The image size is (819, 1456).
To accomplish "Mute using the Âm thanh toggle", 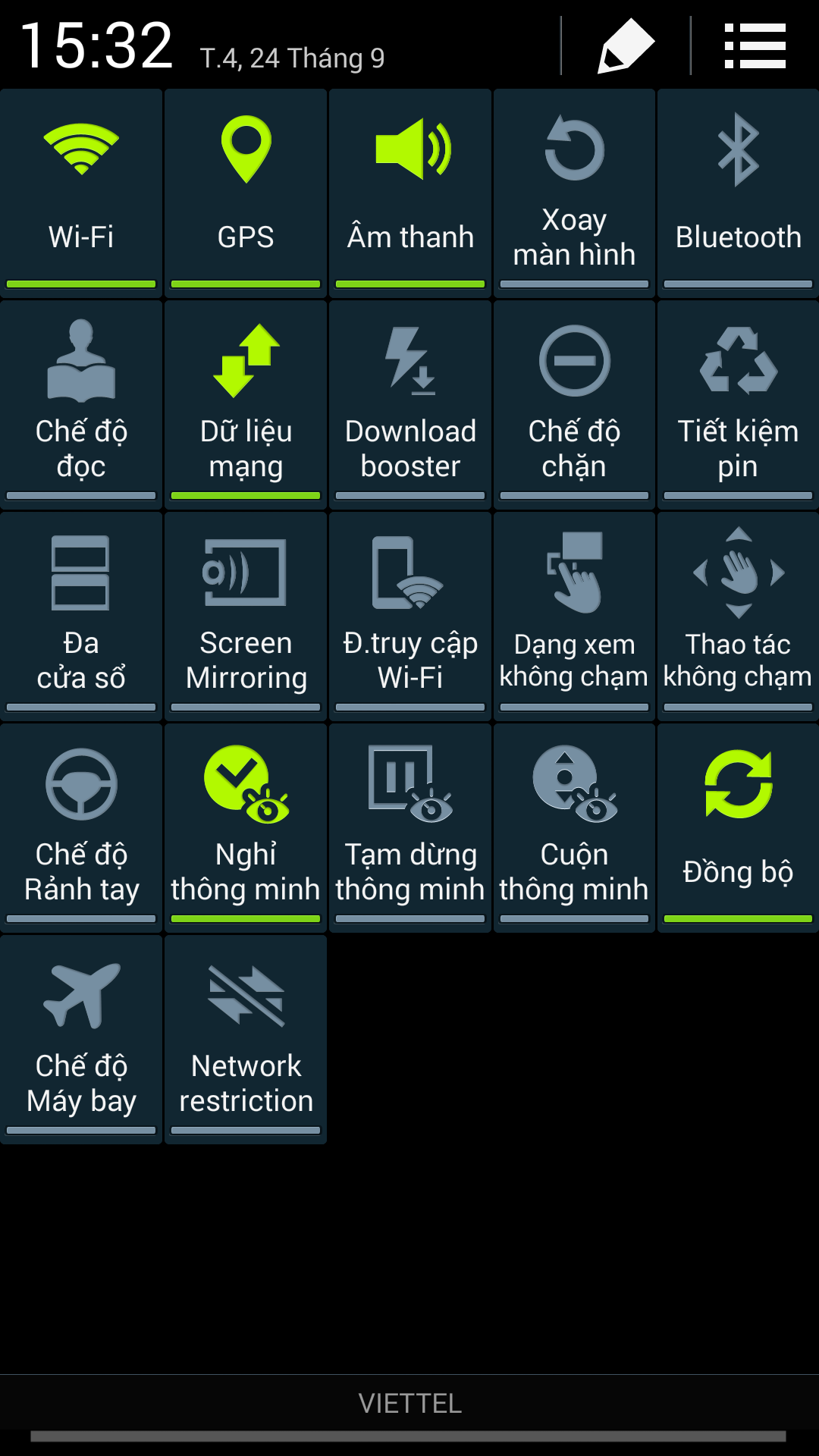I will pos(410,193).
